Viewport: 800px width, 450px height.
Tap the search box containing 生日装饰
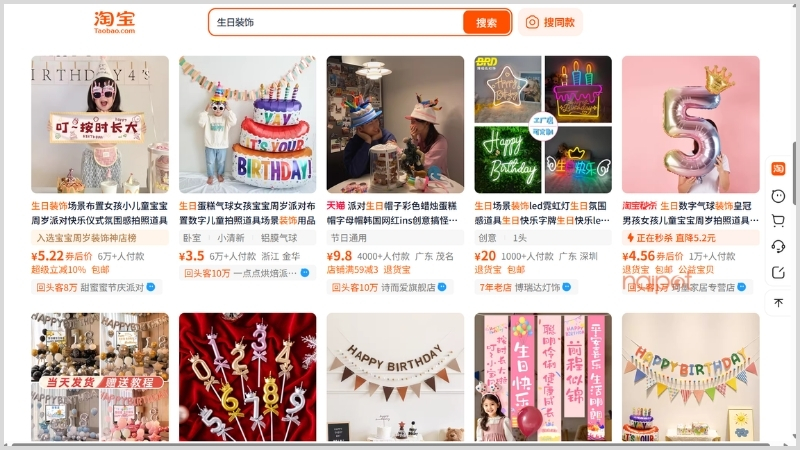[x=335, y=22]
